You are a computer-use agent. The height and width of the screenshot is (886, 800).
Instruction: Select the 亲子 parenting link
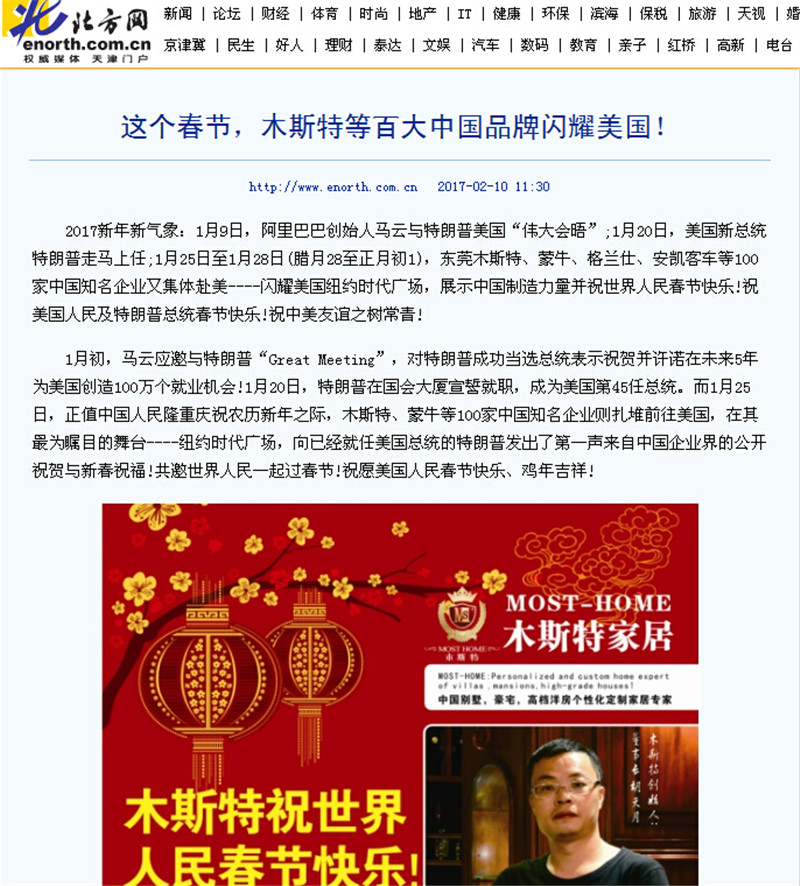coord(633,45)
